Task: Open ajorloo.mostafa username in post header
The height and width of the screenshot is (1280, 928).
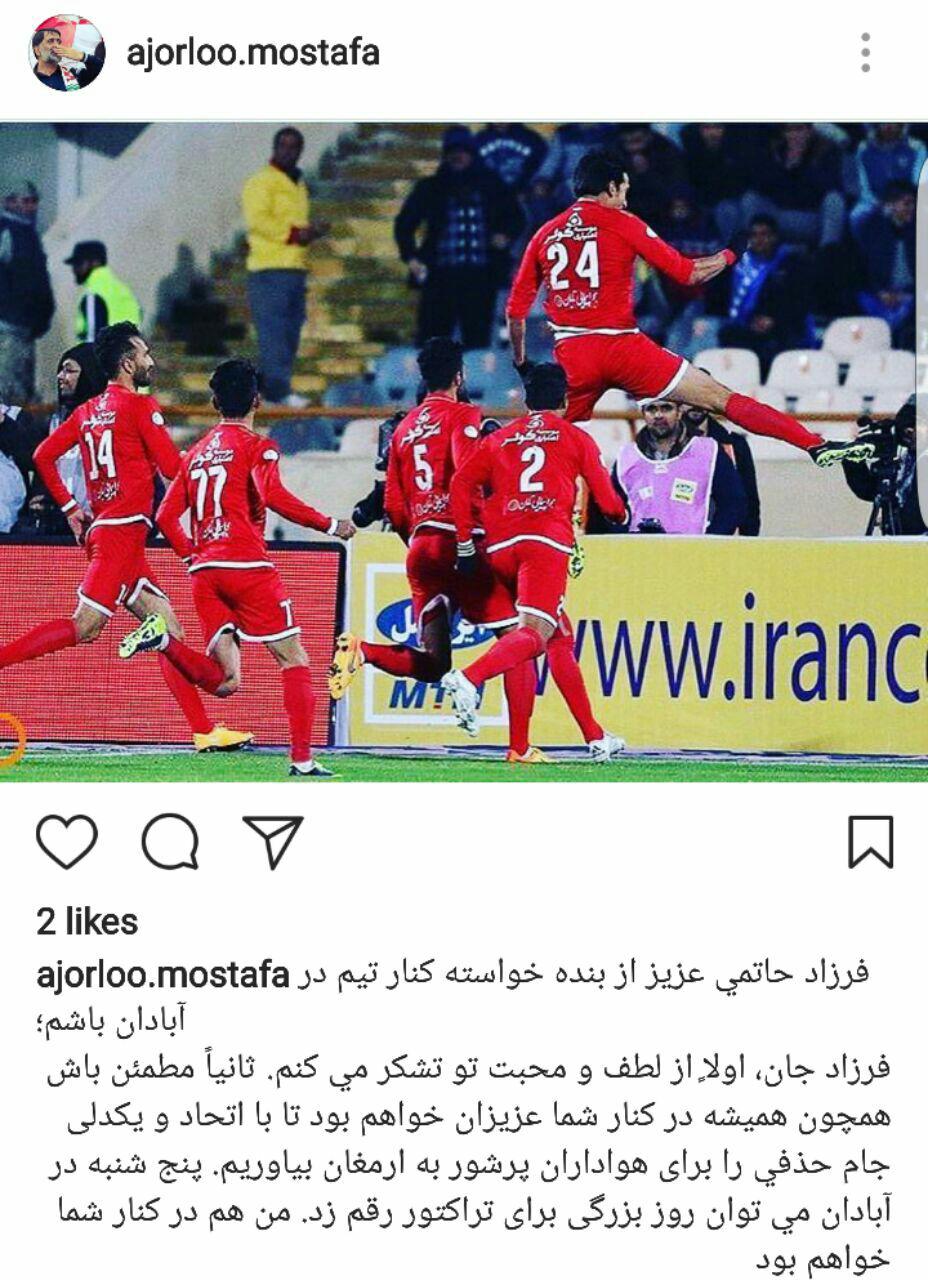Action: pyautogui.click(x=253, y=52)
